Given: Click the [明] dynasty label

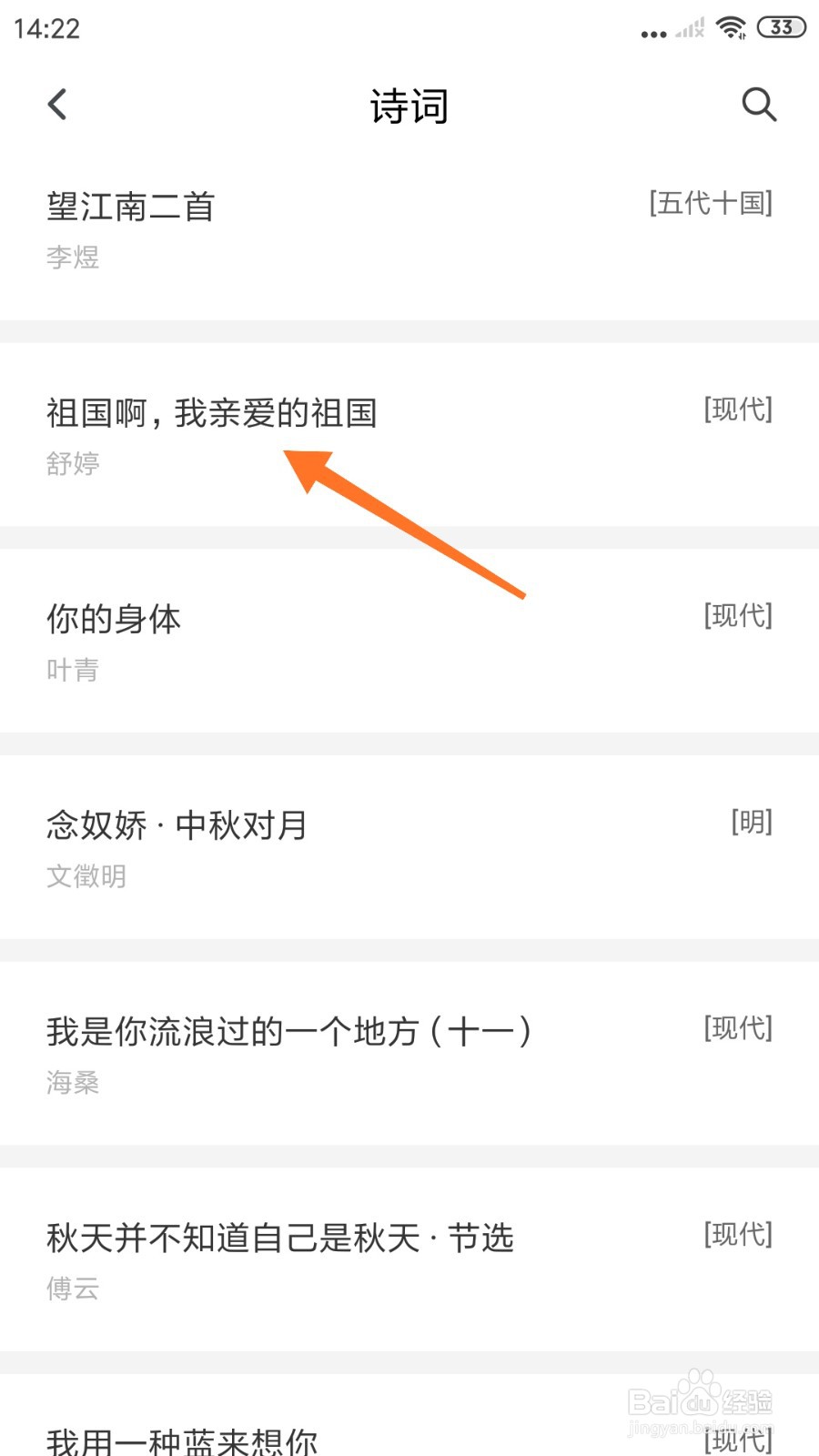Looking at the screenshot, I should coord(750,822).
